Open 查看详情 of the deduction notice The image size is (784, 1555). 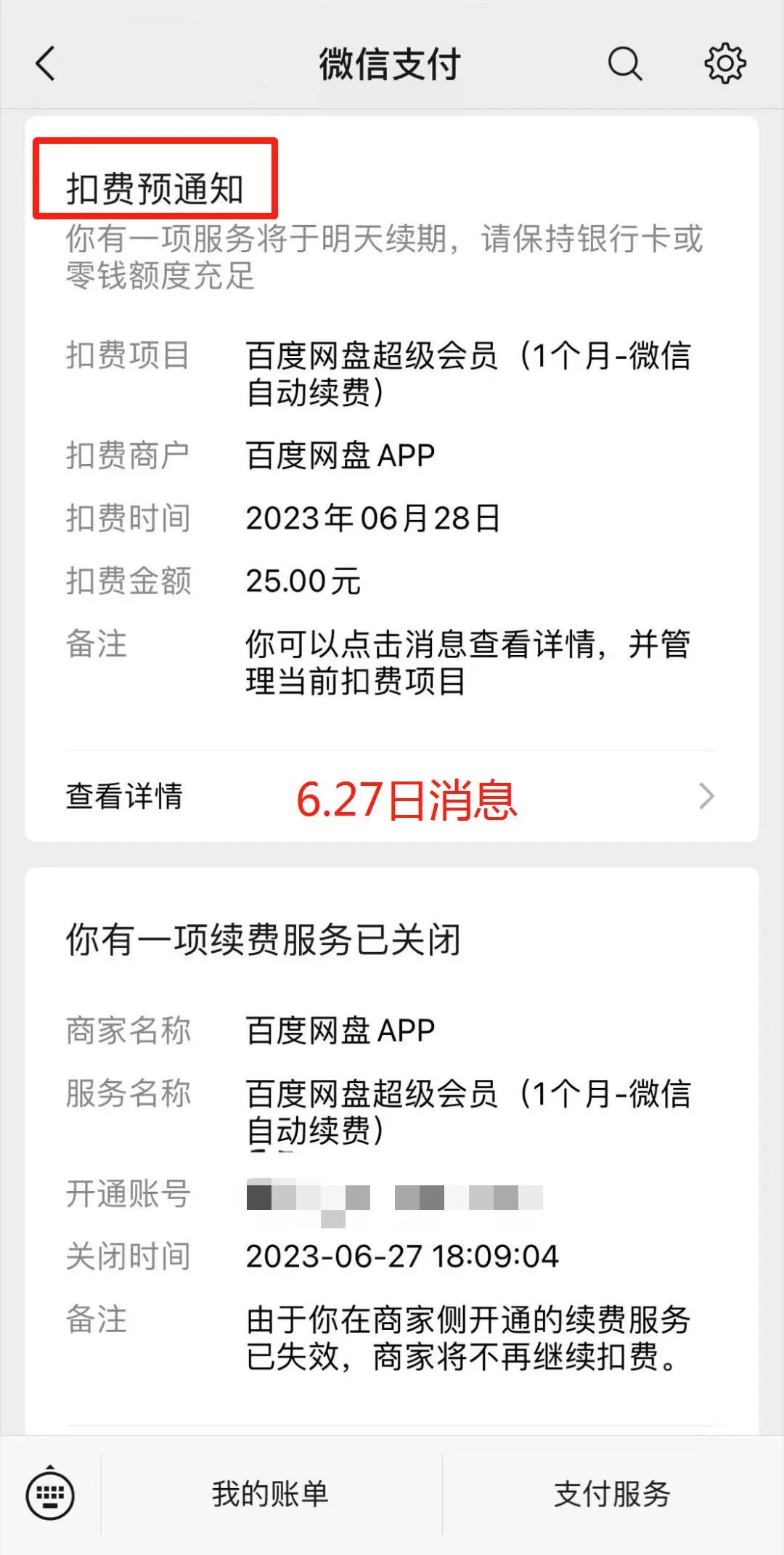(x=391, y=797)
